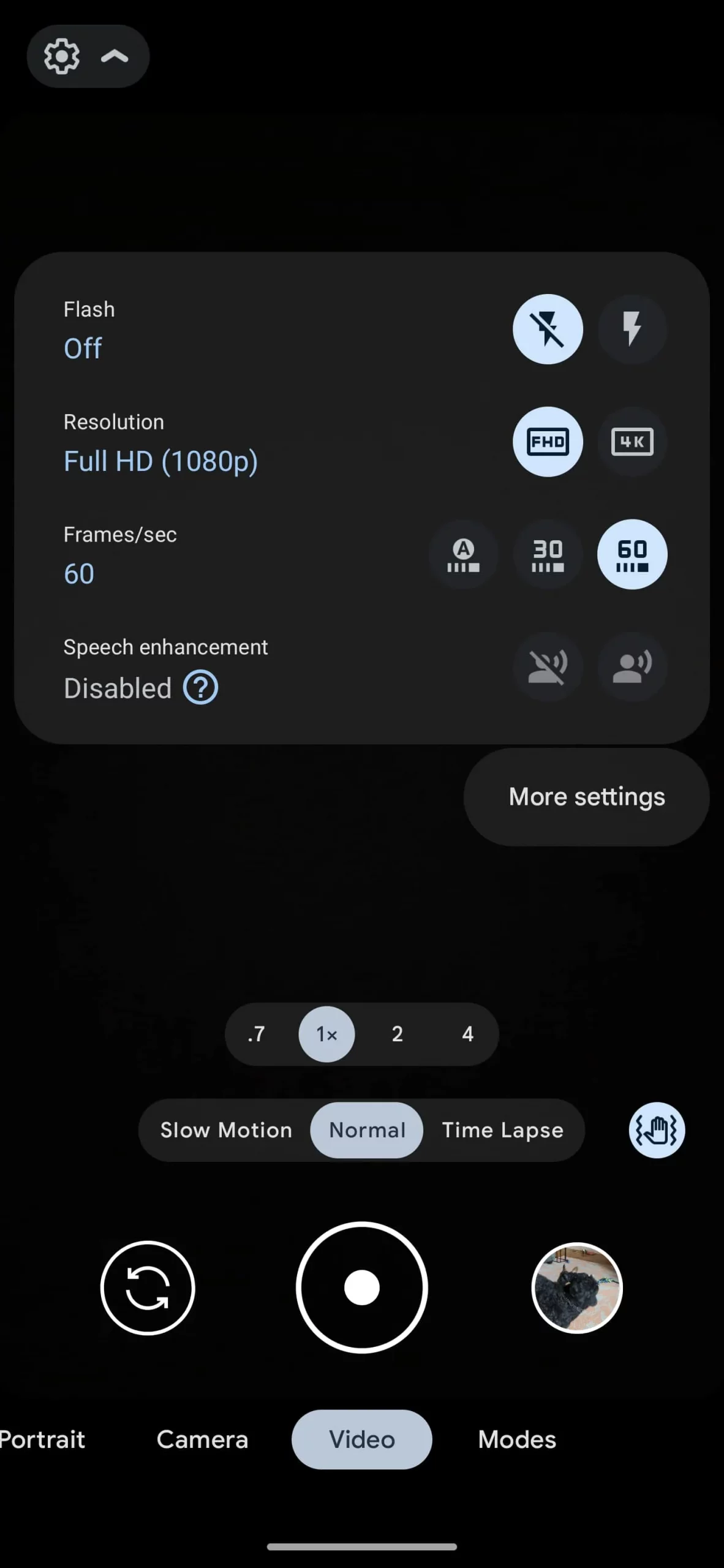Flip between front and rear camera
Screen dimensions: 724x1568
click(x=148, y=1288)
